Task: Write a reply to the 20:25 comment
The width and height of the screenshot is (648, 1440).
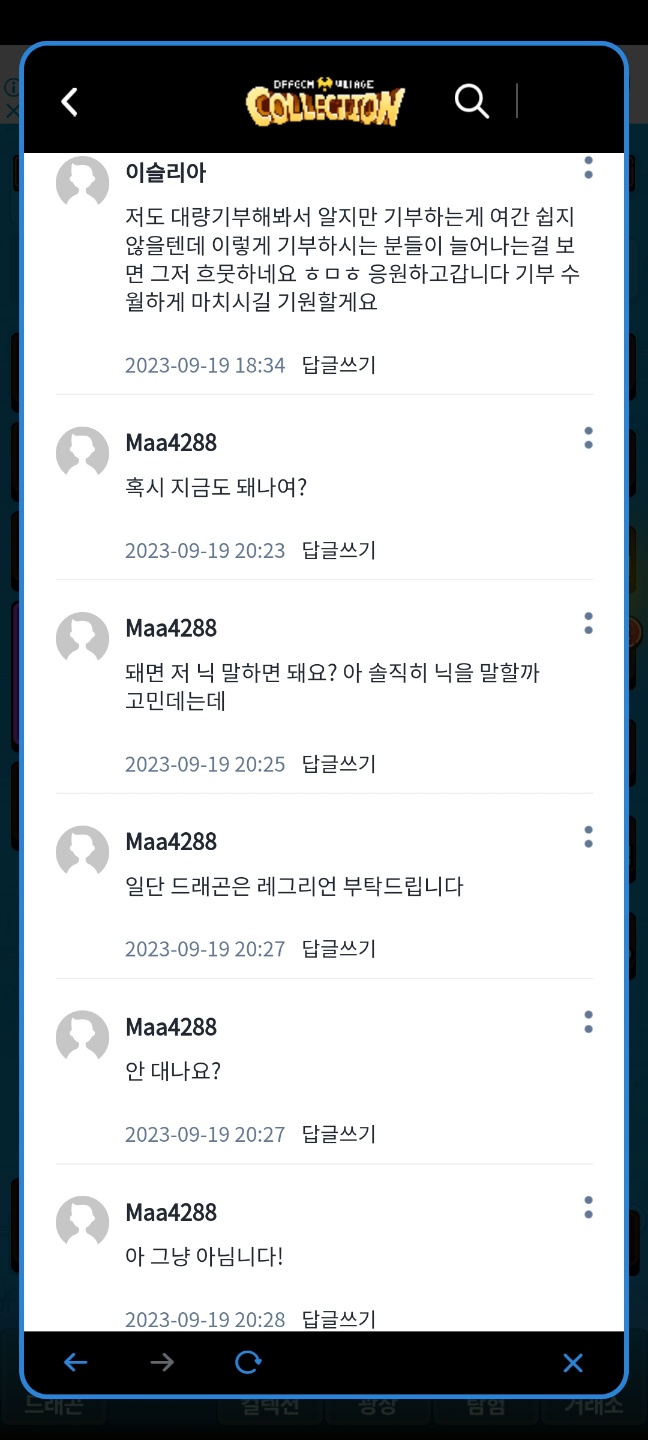Action: point(339,764)
